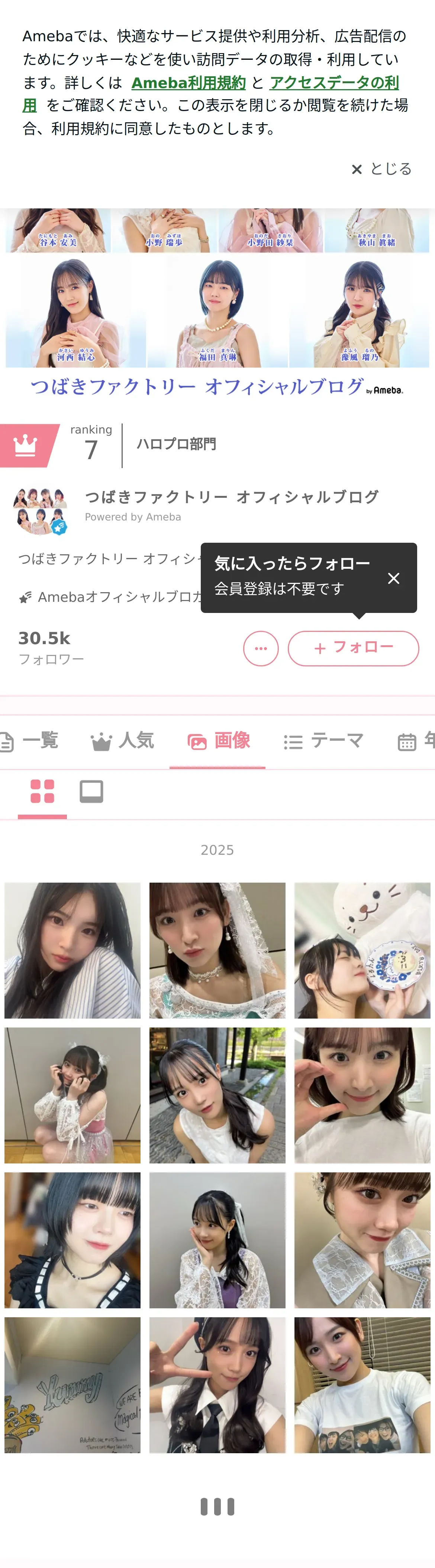Open the Ameba利用規約 link
This screenshot has width=435, height=1568.
[188, 83]
